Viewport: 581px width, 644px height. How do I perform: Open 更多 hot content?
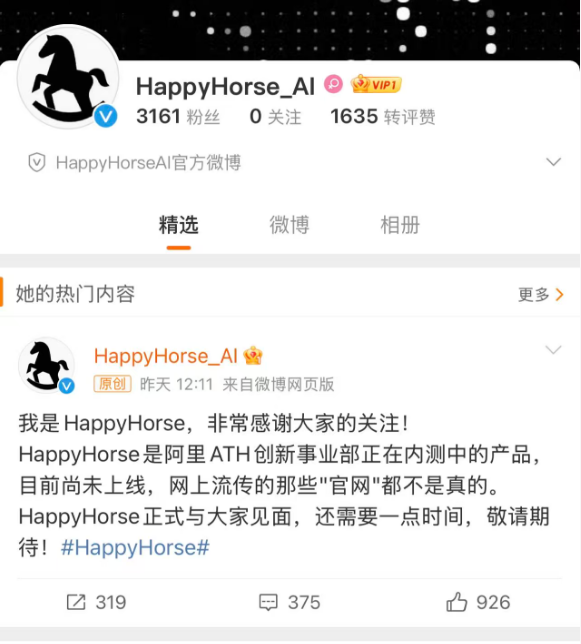[x=540, y=294]
